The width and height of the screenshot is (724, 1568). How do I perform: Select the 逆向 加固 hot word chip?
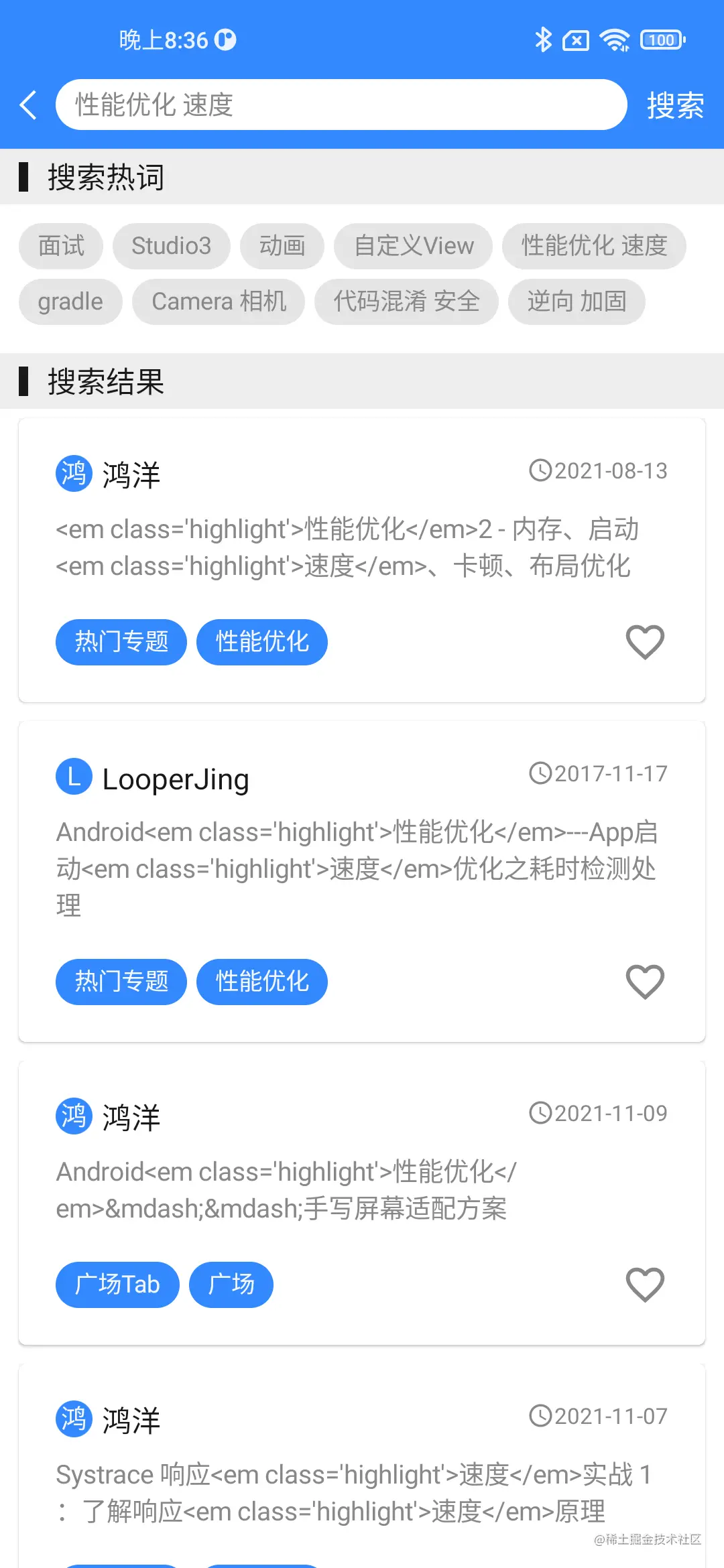click(577, 302)
